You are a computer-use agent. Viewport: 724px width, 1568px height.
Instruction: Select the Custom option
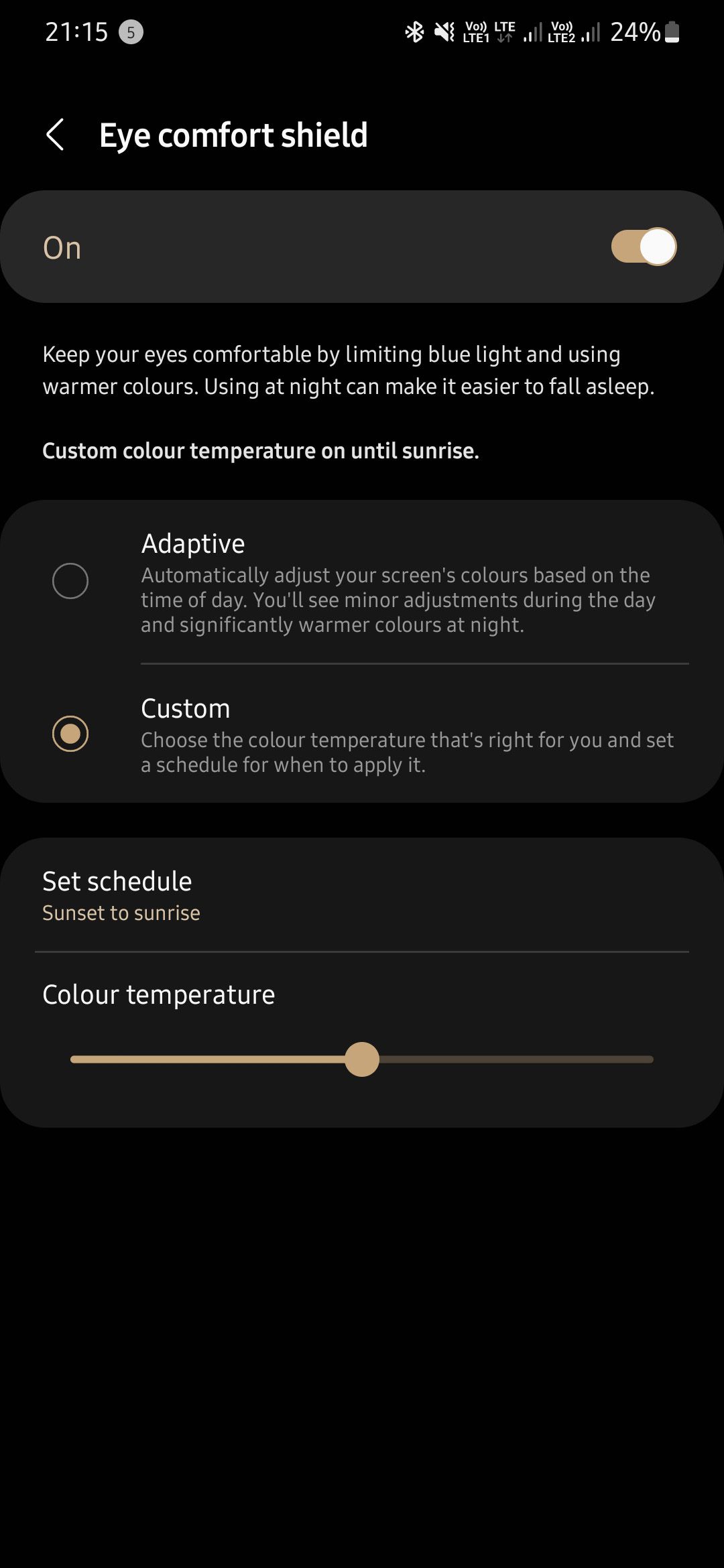click(70, 734)
